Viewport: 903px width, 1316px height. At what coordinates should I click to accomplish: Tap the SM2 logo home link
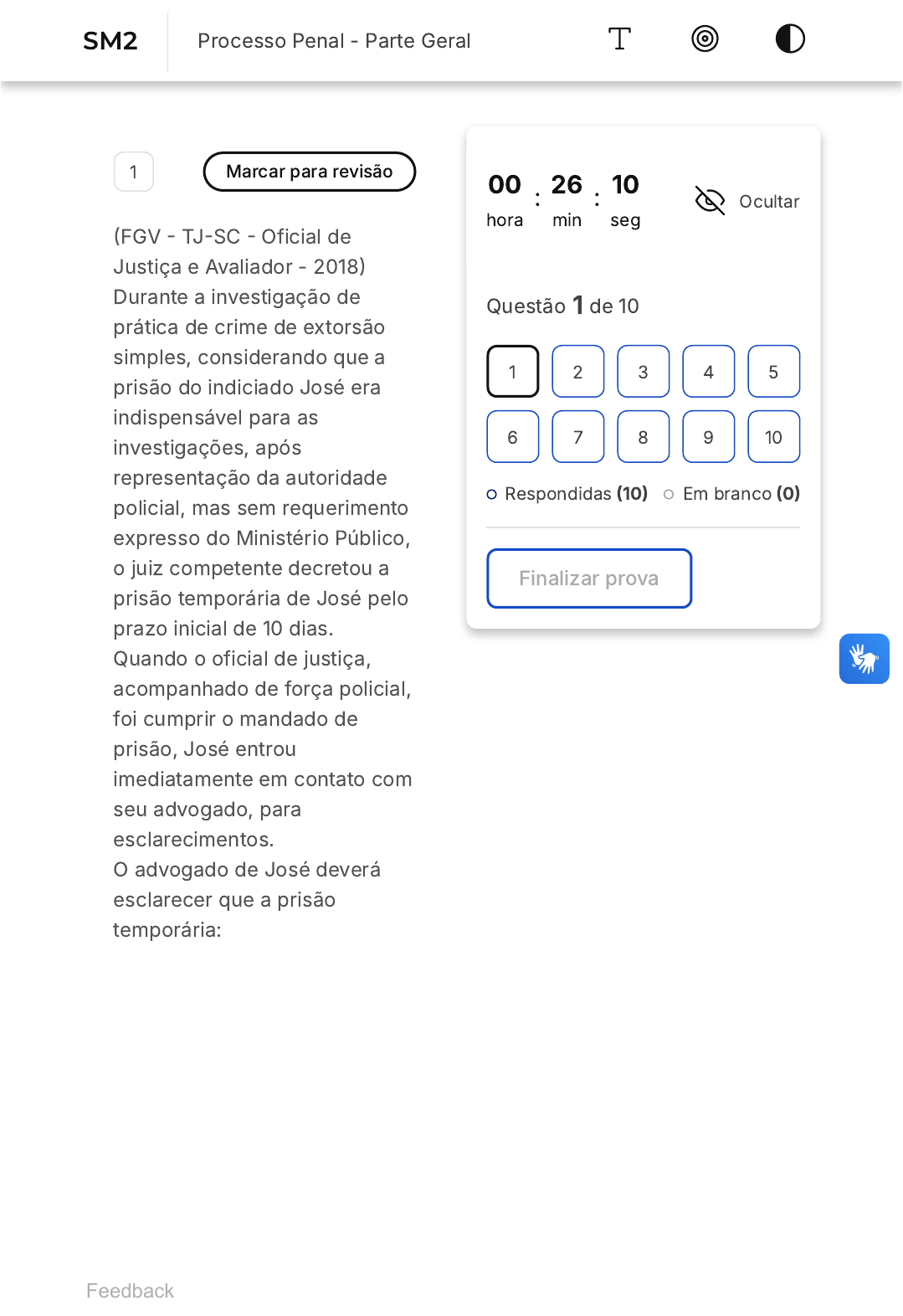click(110, 41)
